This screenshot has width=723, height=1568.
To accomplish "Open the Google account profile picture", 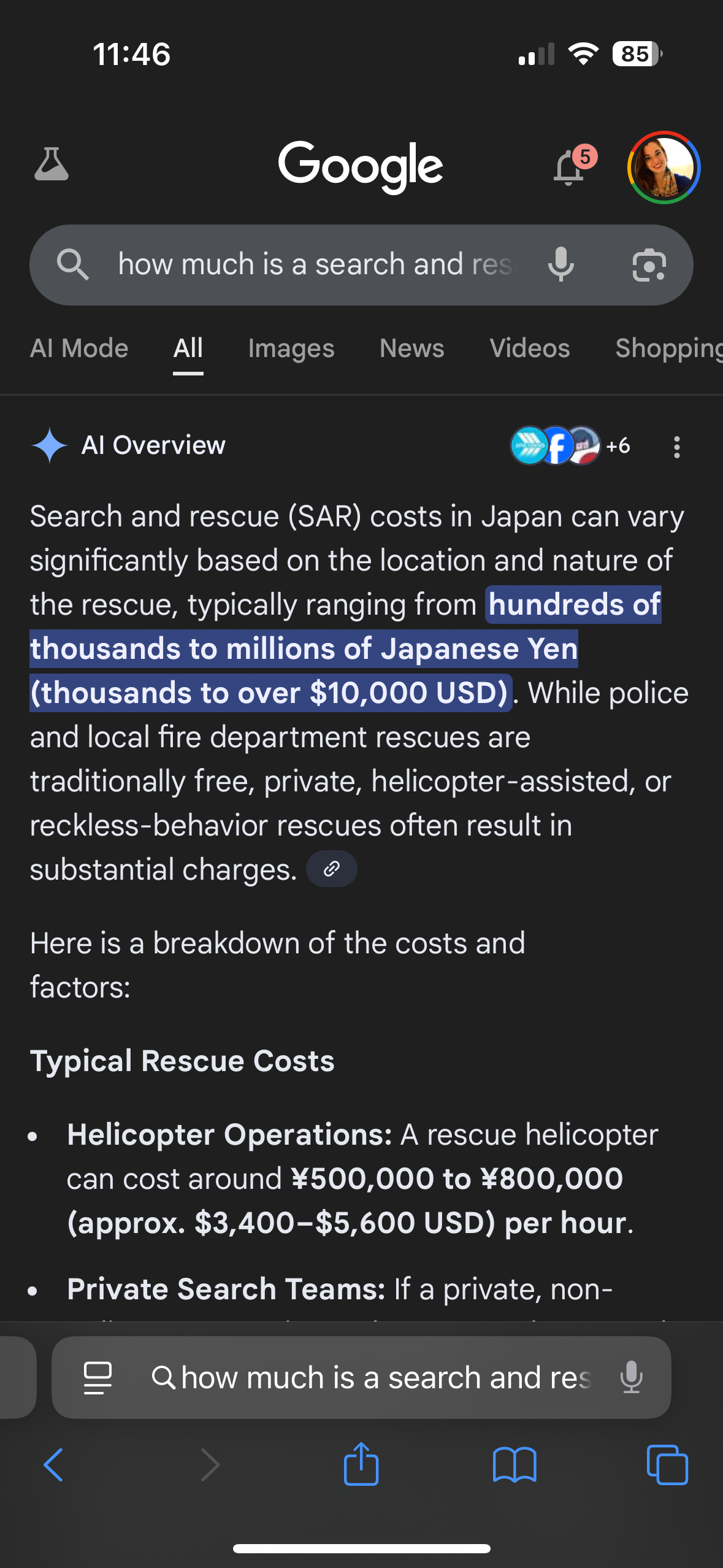I will (664, 167).
